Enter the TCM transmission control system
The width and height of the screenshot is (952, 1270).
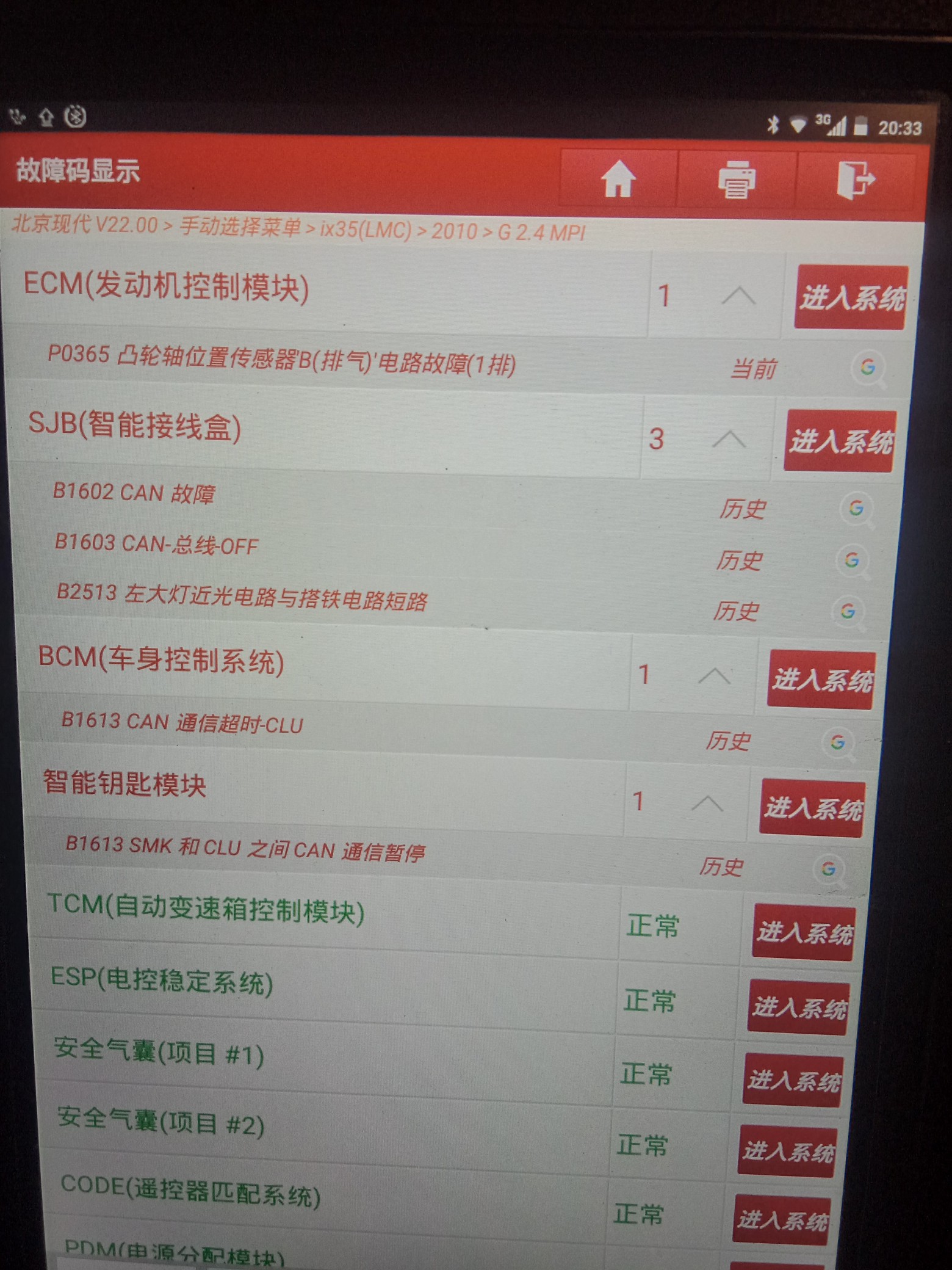tap(804, 932)
